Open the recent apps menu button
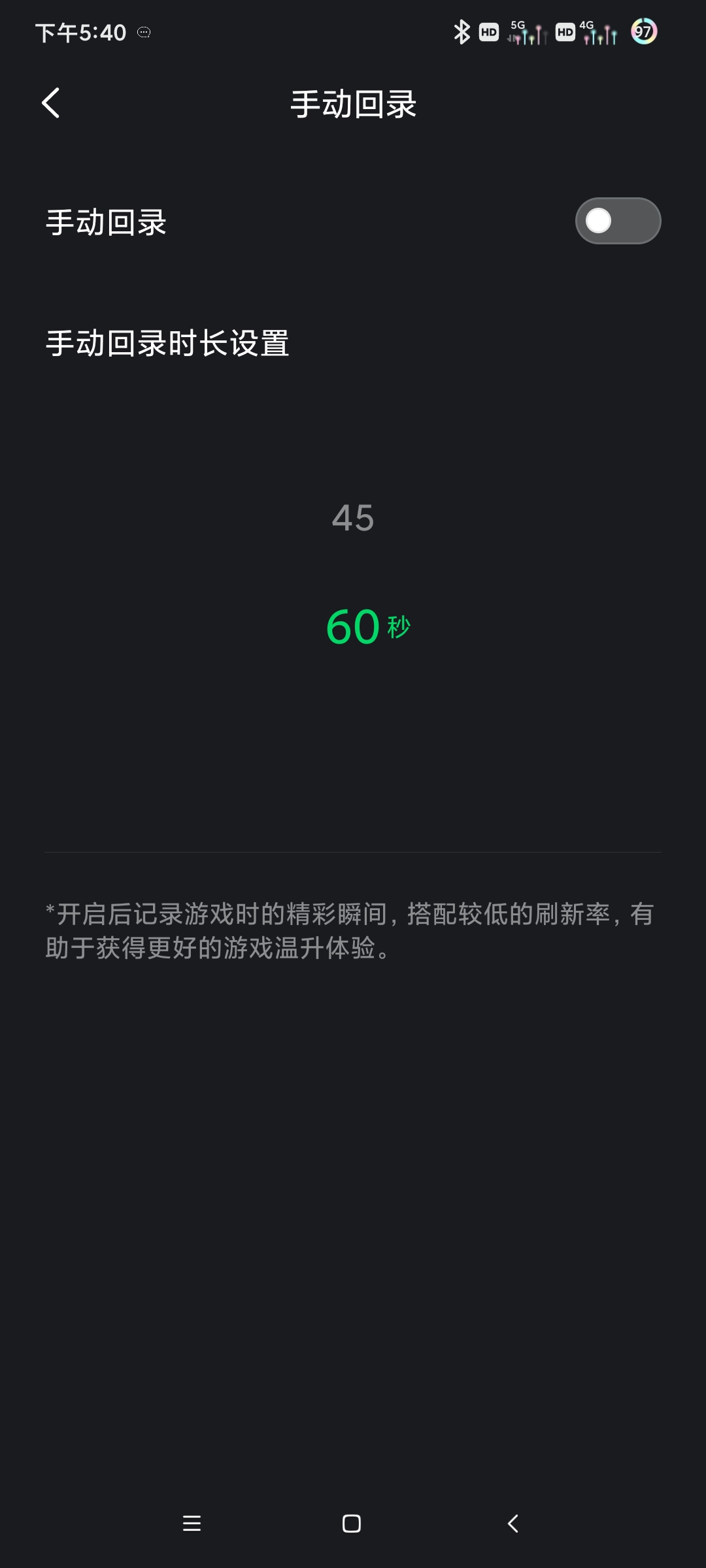 [x=192, y=1524]
